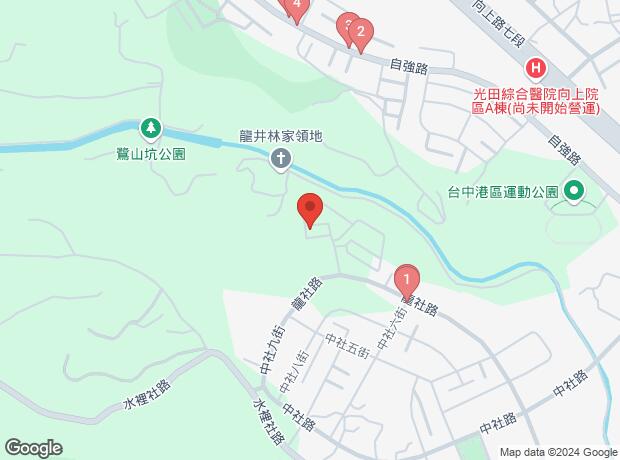This screenshot has width=620, height=460.
Task: Open the 龍井林家領地 place marker
Action: [x=282, y=157]
